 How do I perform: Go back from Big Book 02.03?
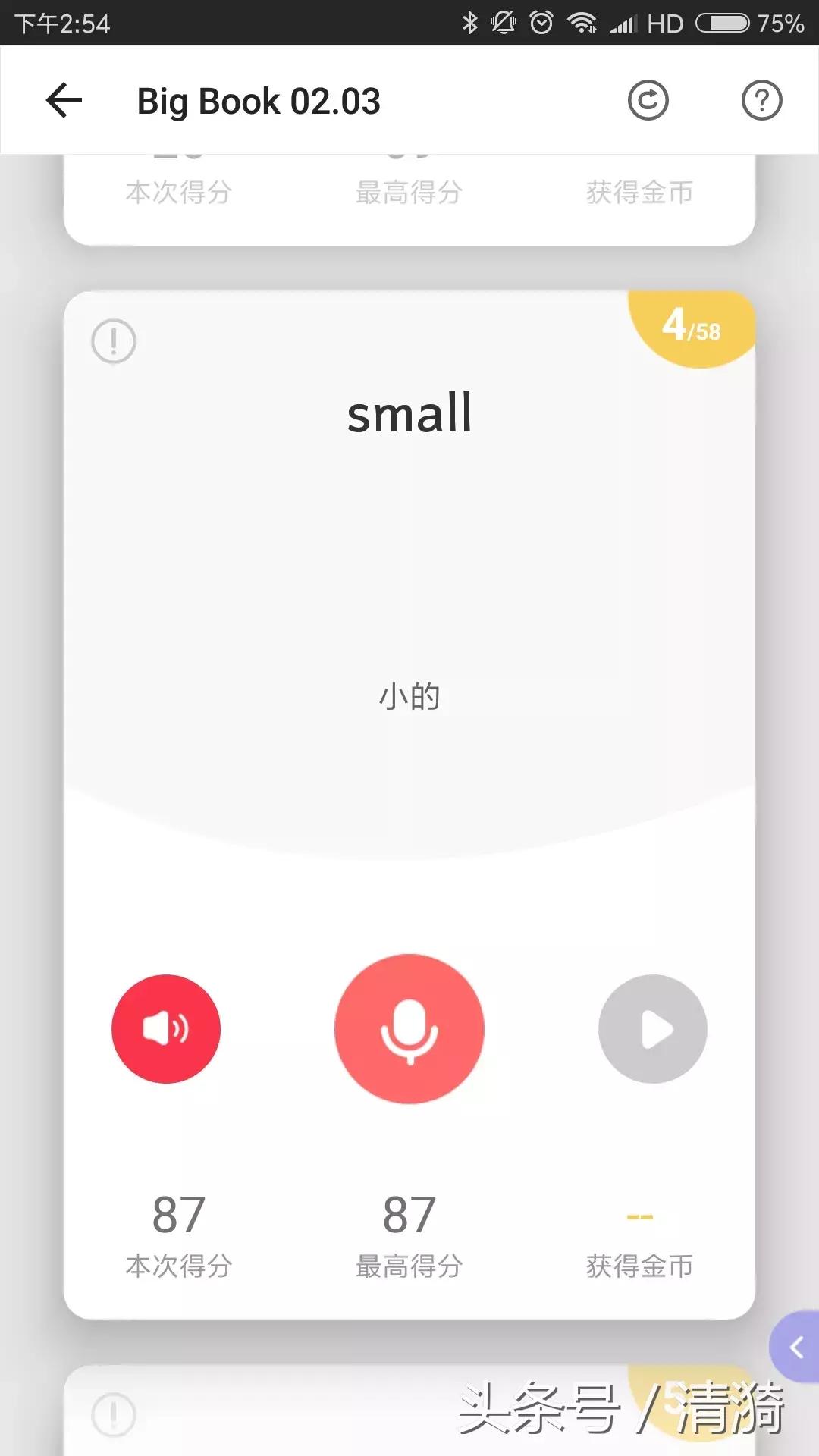point(64,100)
